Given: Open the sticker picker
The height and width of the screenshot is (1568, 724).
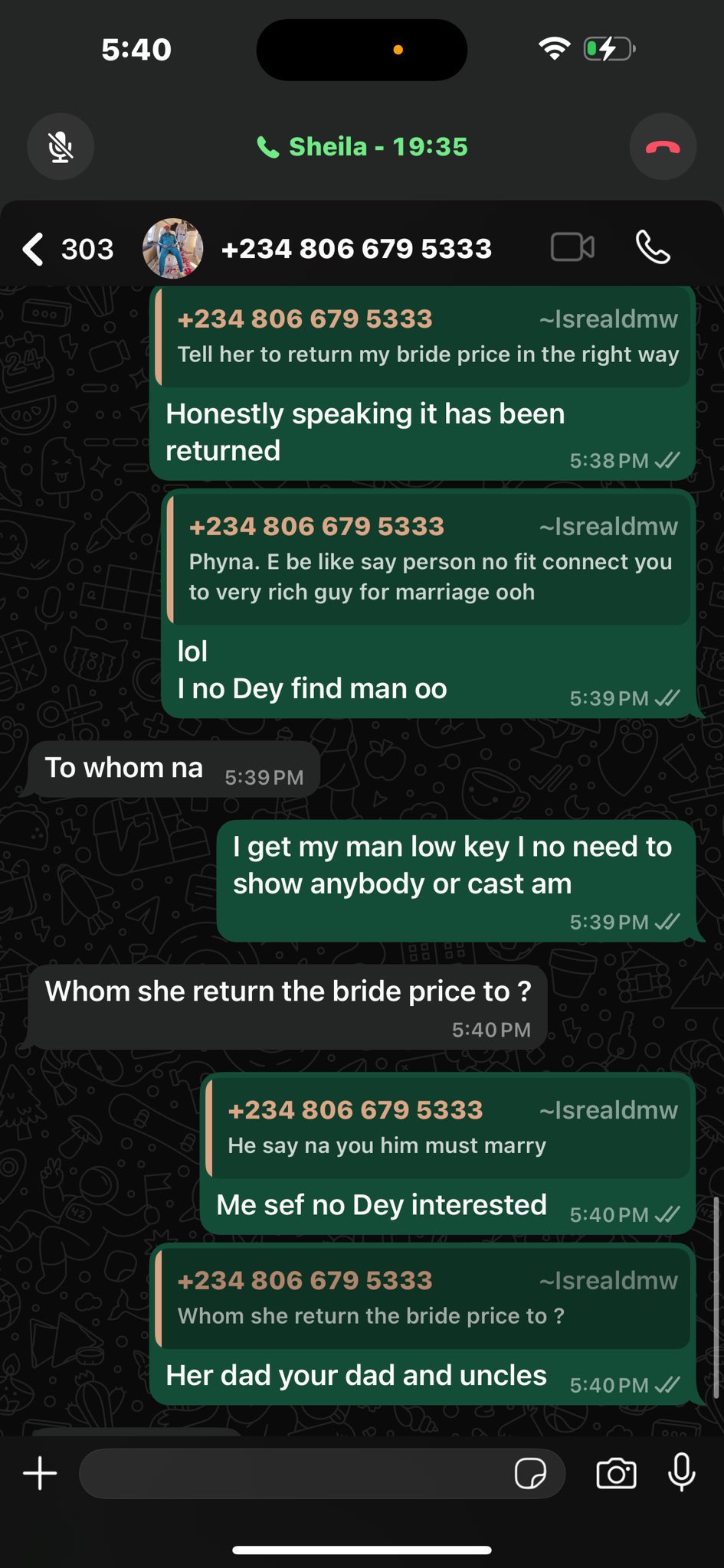Looking at the screenshot, I should click(530, 1473).
